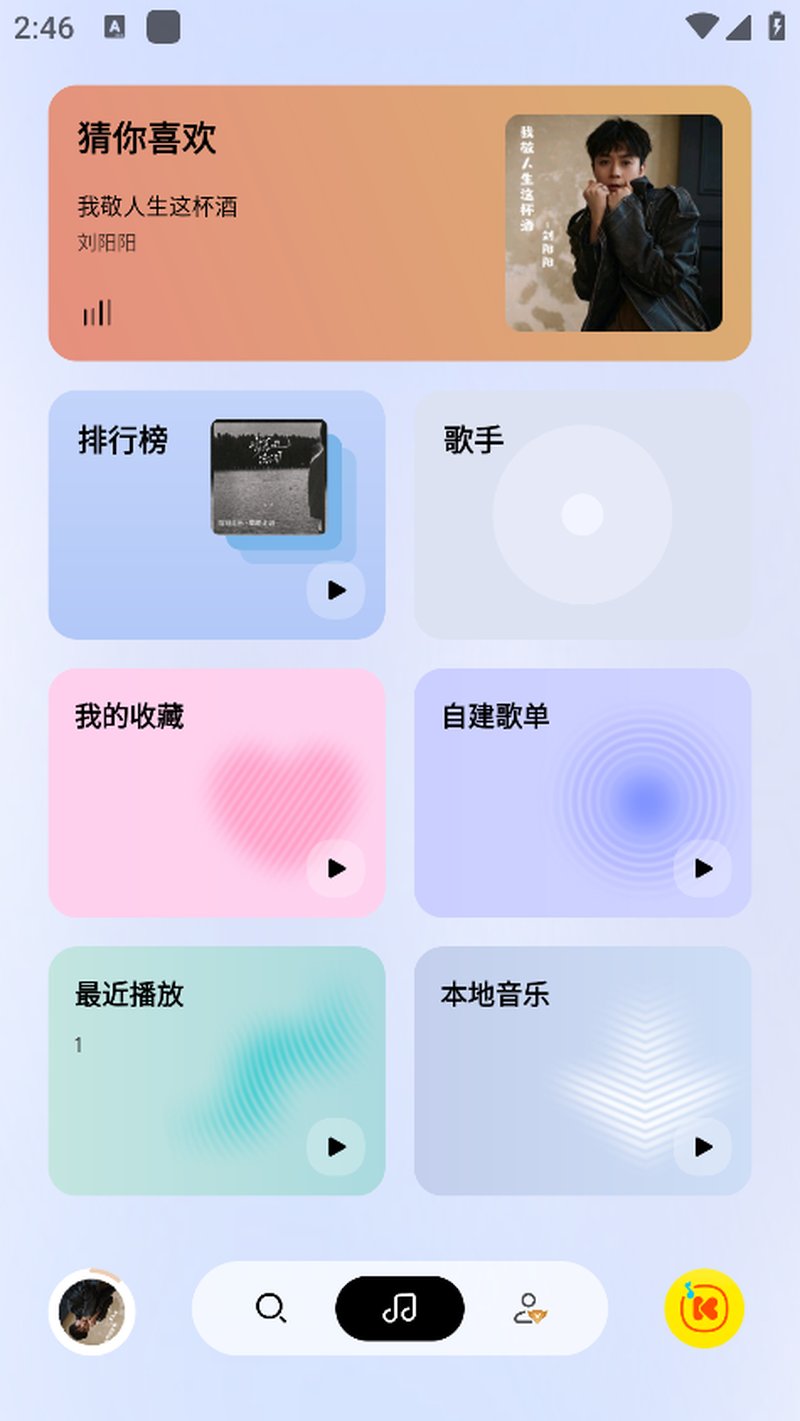Viewport: 800px width, 1421px height.
Task: Tap the 排行榜 chart album thumbnail
Action: [x=270, y=478]
